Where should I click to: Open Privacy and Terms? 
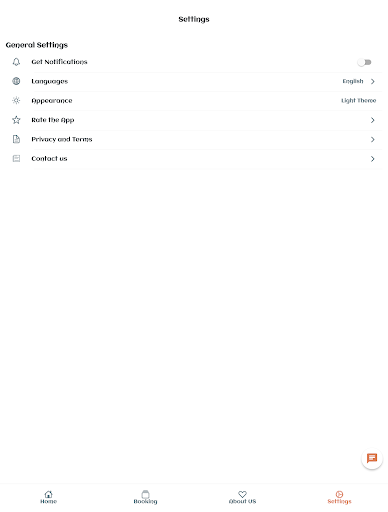coord(194,139)
